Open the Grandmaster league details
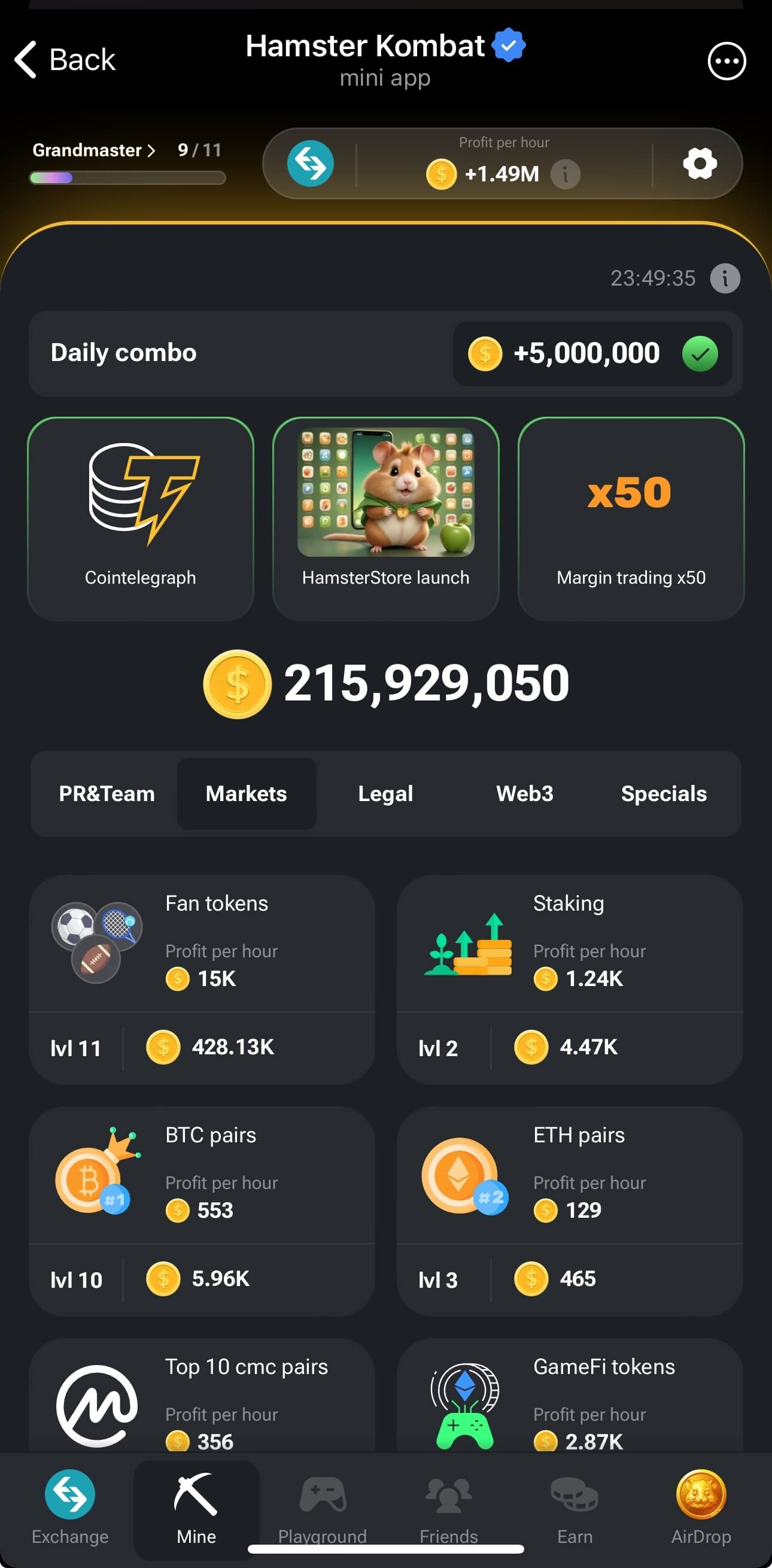This screenshot has width=772, height=1568. (94, 150)
